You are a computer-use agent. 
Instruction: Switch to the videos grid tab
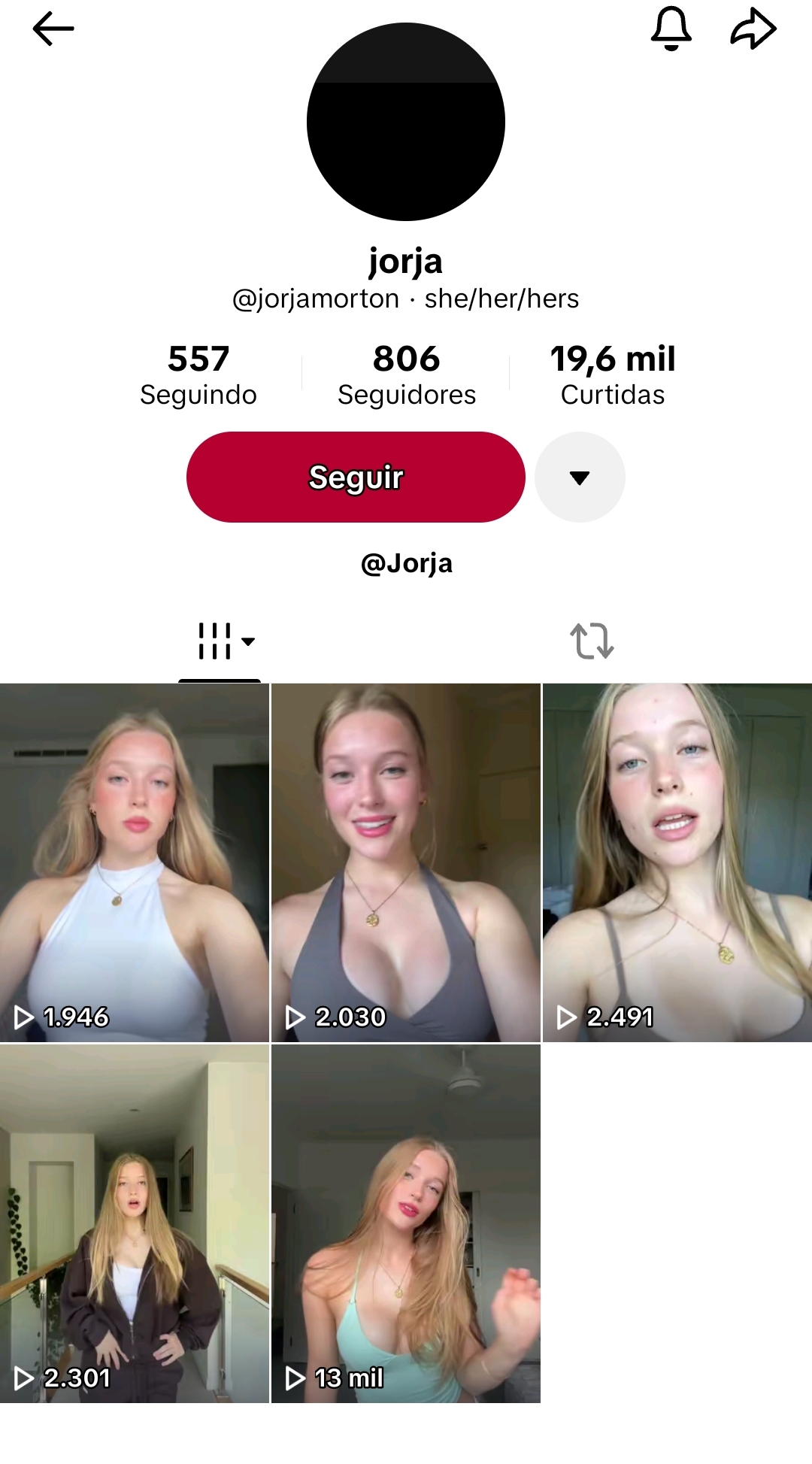tap(220, 641)
